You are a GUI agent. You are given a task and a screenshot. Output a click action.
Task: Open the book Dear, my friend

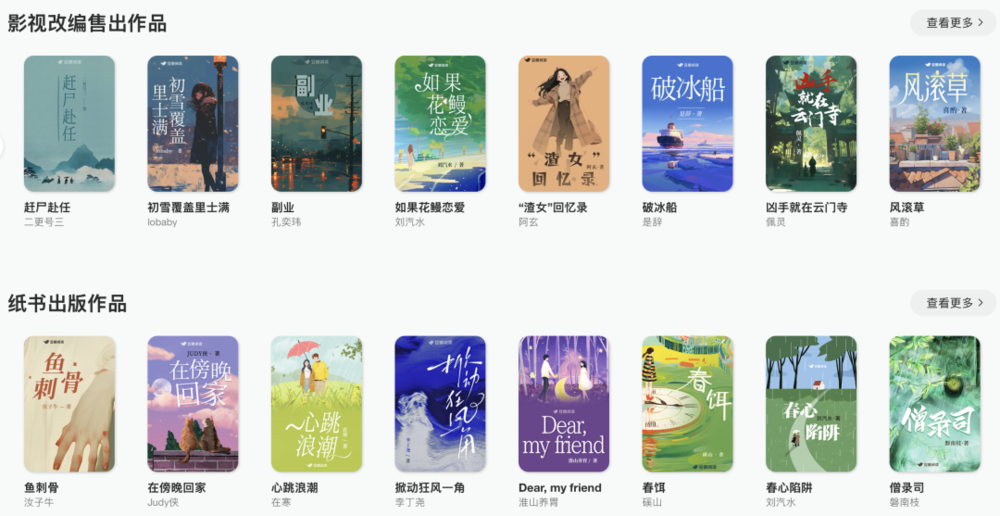pos(564,403)
